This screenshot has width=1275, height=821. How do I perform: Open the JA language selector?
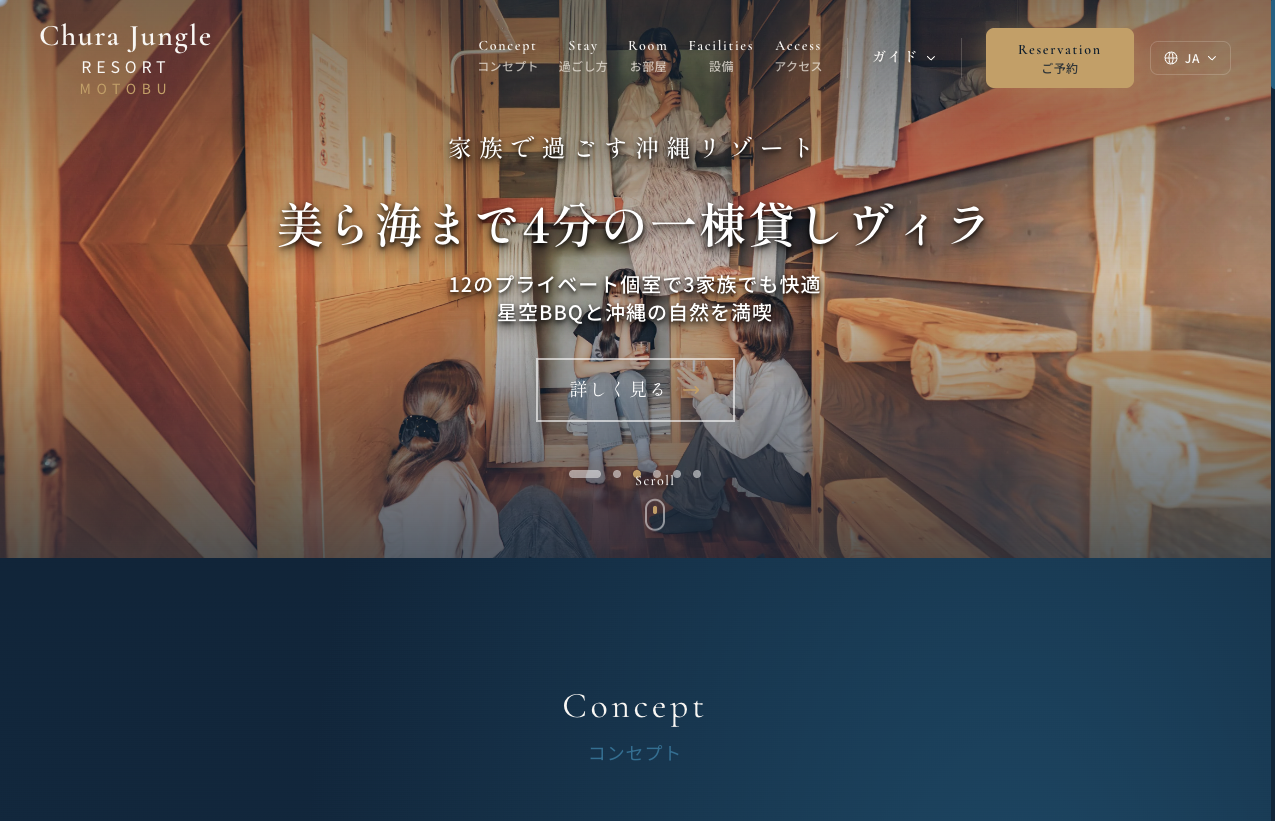[x=1190, y=58]
